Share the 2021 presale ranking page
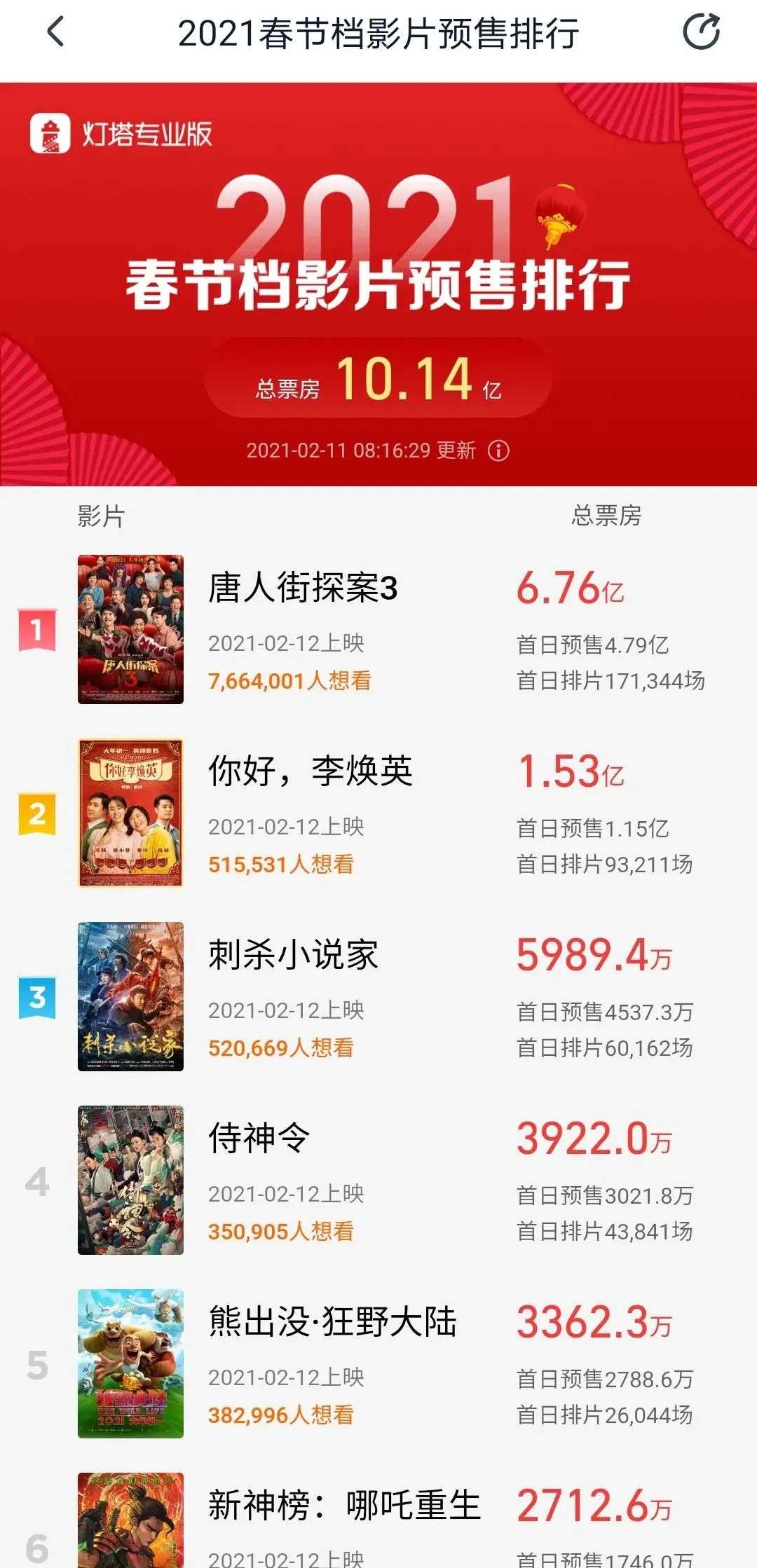The width and height of the screenshot is (757, 1568). tap(701, 32)
